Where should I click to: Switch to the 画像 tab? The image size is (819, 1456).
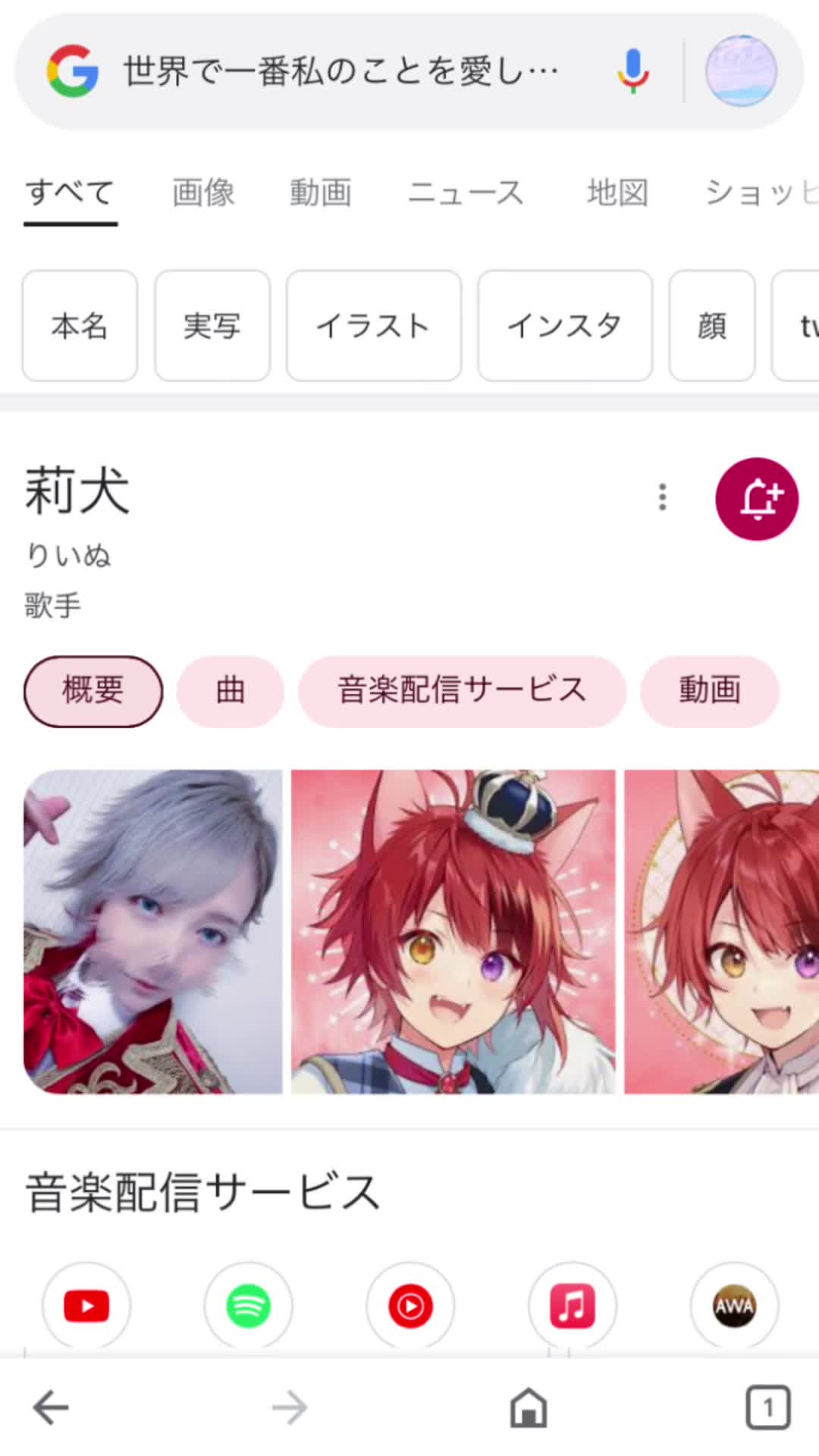(x=203, y=193)
